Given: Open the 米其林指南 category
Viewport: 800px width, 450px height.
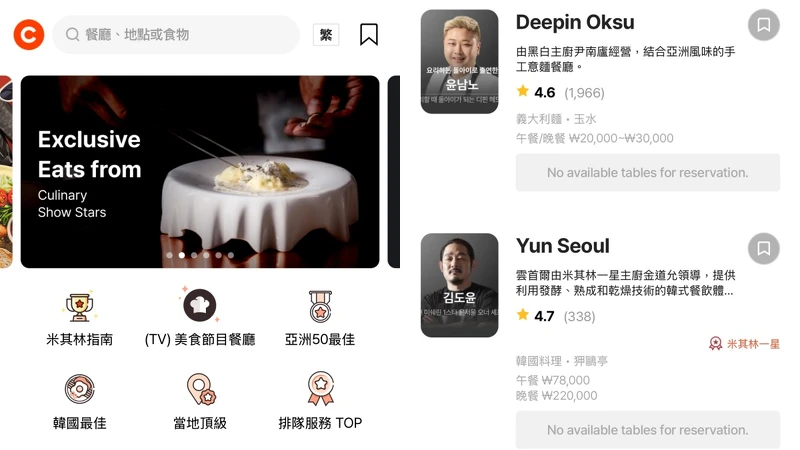Looking at the screenshot, I should 80,317.
